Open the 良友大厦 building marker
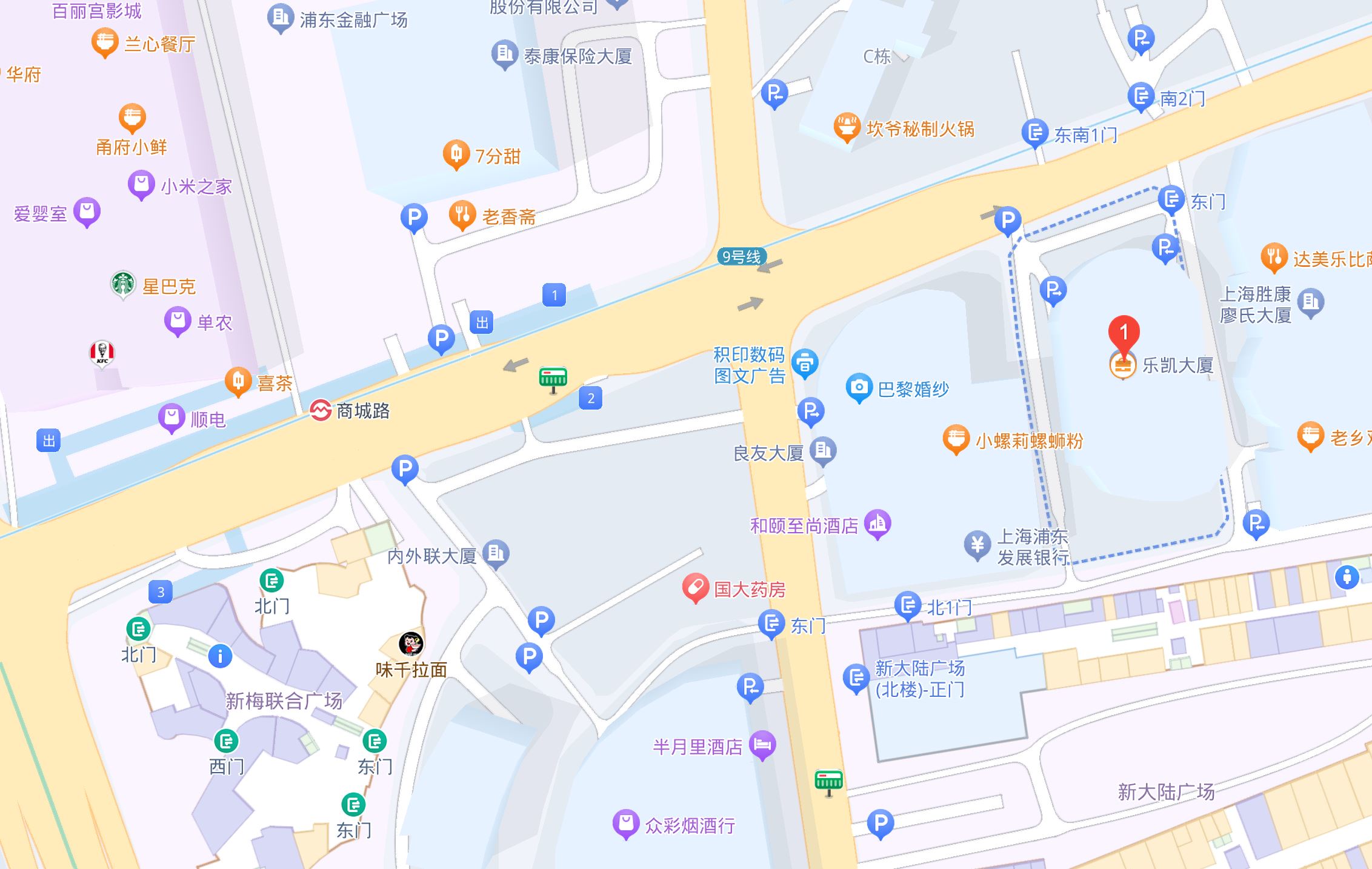 [x=823, y=450]
